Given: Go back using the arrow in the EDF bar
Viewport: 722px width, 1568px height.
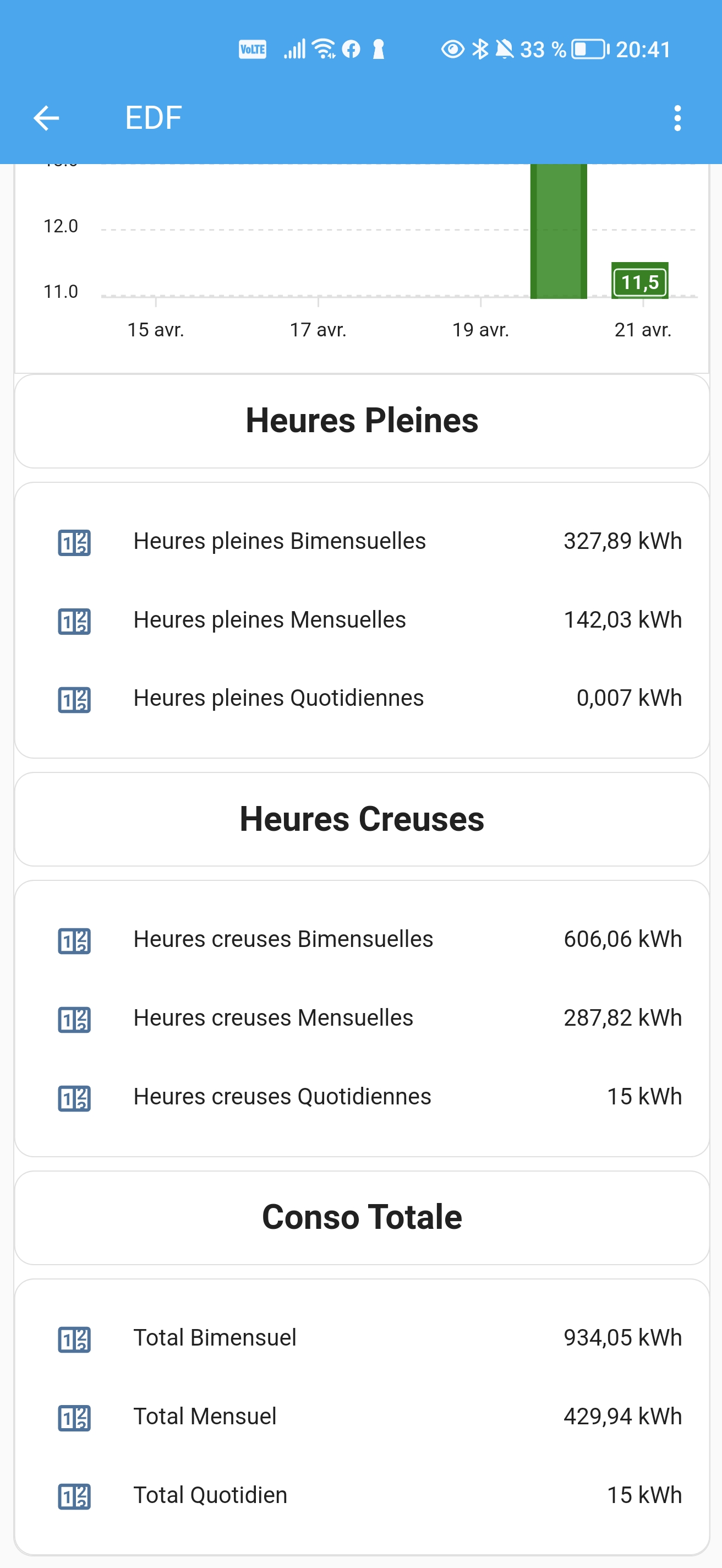Looking at the screenshot, I should (46, 118).
